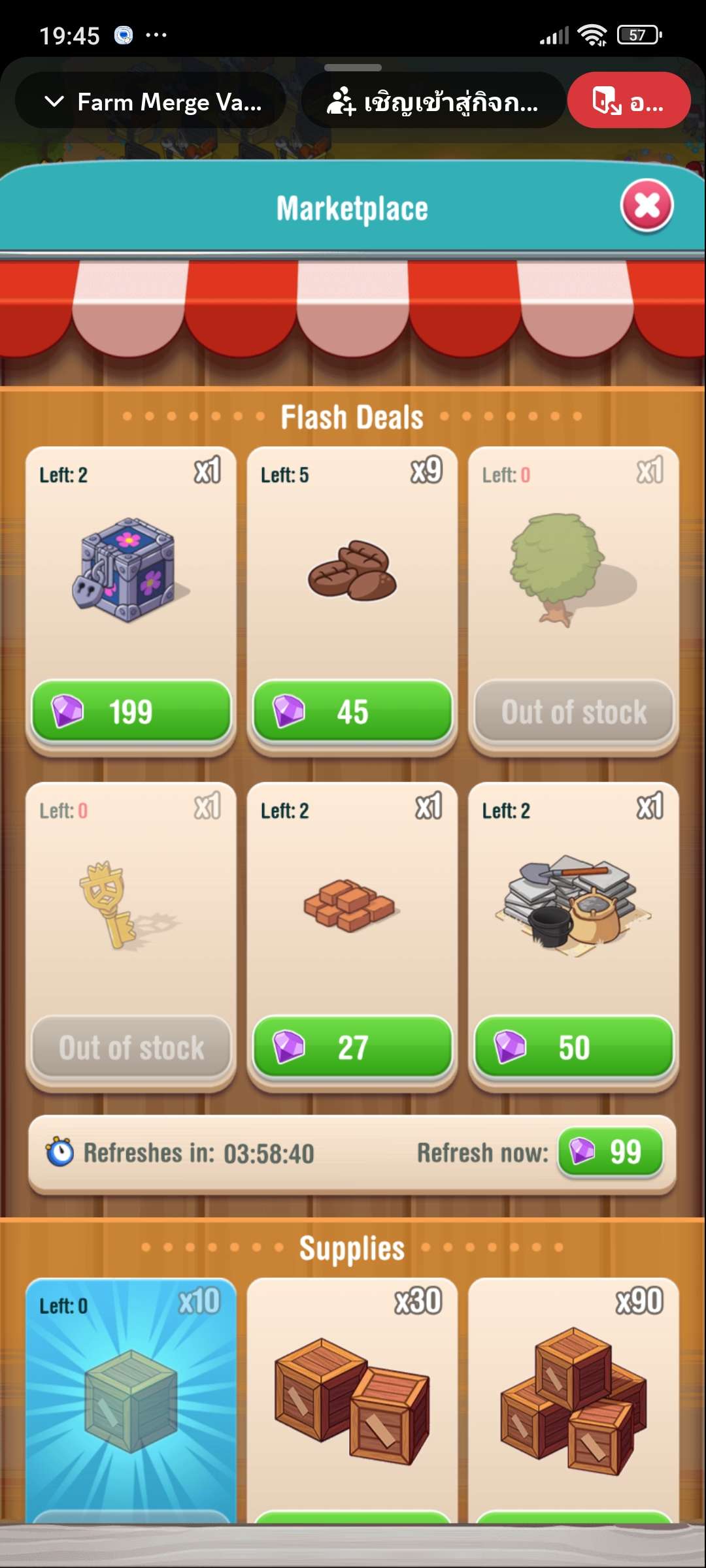Invite friends to the activity
706x1568 pixels.
tap(433, 102)
